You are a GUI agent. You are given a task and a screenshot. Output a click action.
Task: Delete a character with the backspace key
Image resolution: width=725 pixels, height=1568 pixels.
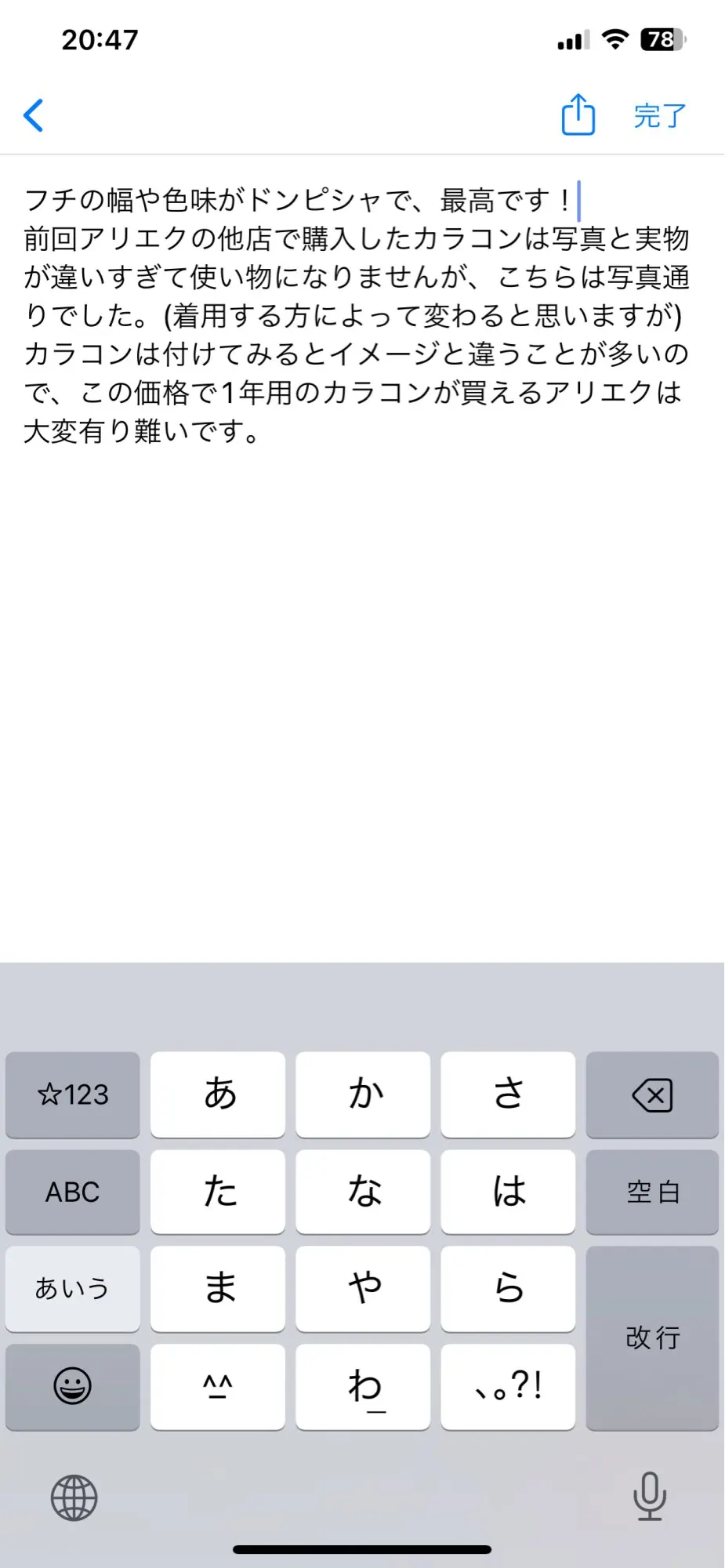click(x=652, y=1094)
